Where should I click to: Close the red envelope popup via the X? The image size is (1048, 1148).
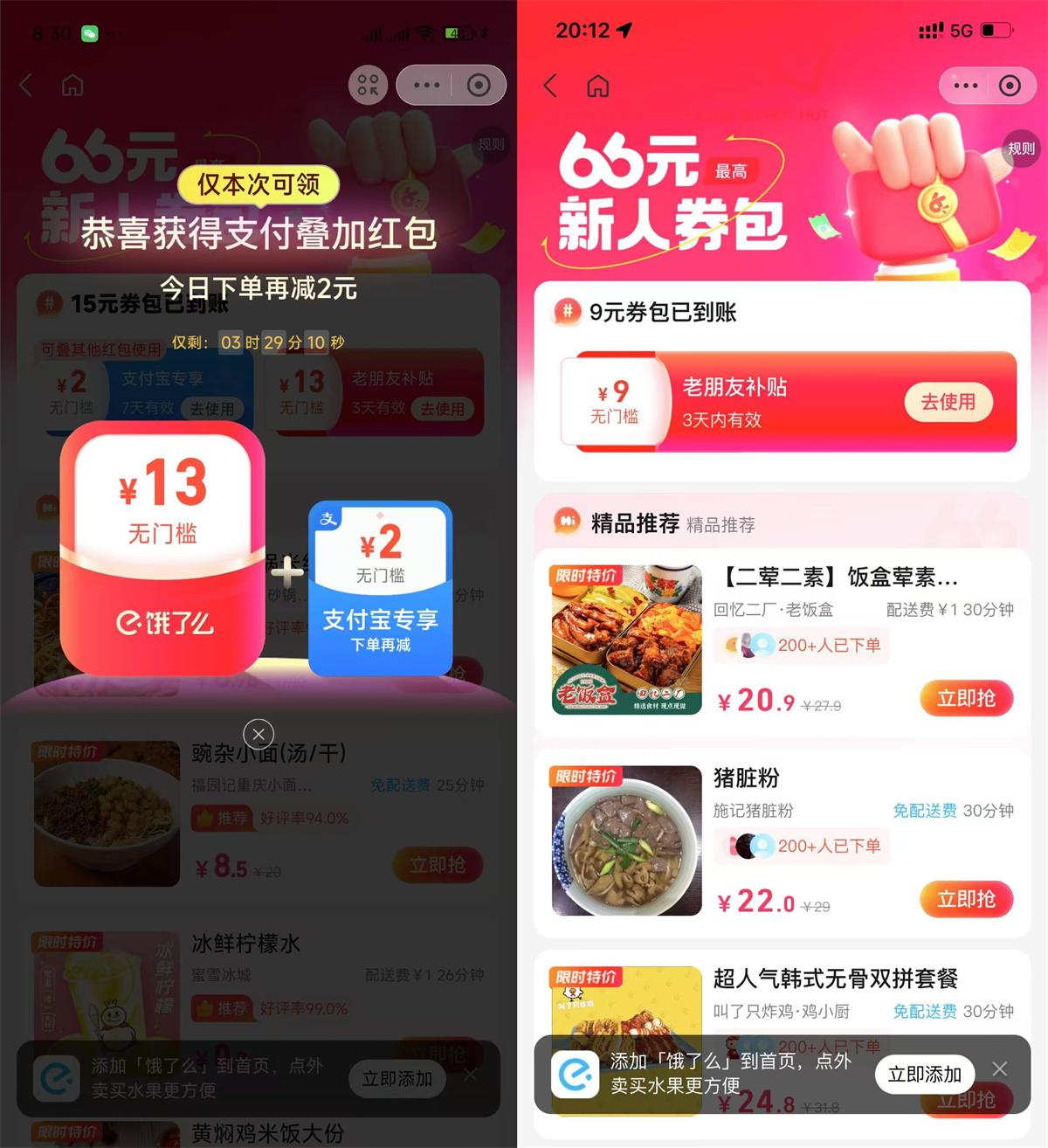tap(258, 734)
